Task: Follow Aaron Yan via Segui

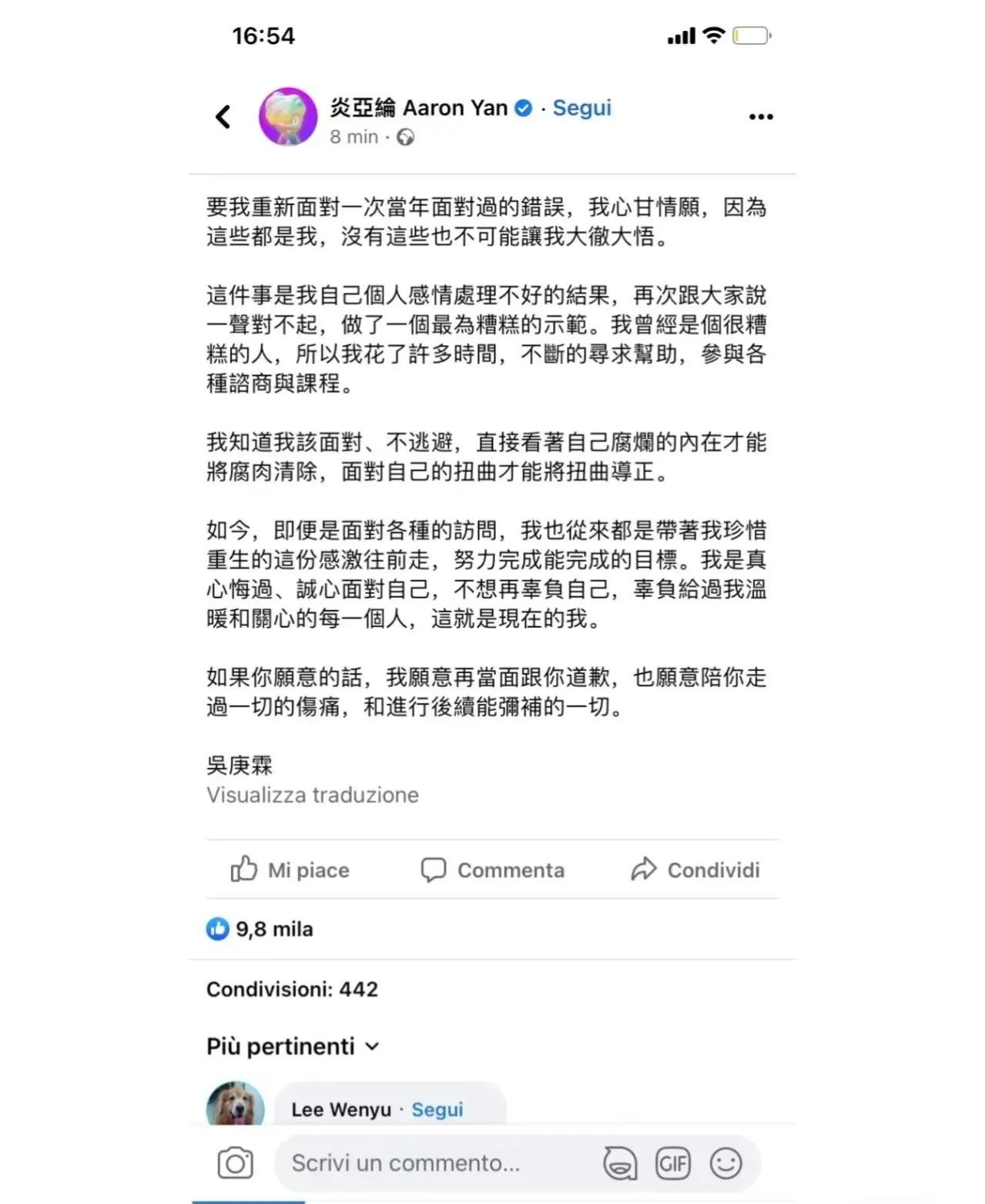Action: (x=581, y=108)
